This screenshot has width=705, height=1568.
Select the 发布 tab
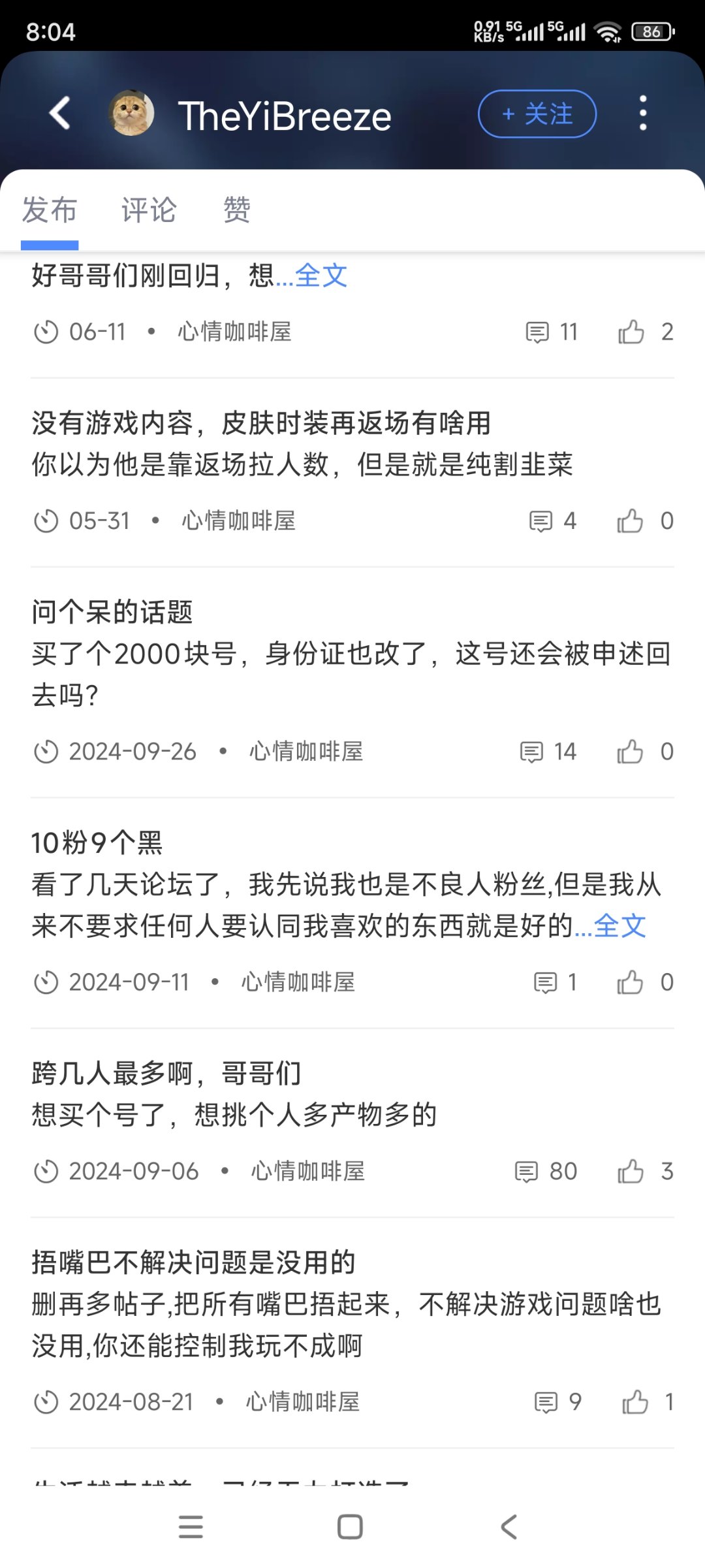(50, 210)
